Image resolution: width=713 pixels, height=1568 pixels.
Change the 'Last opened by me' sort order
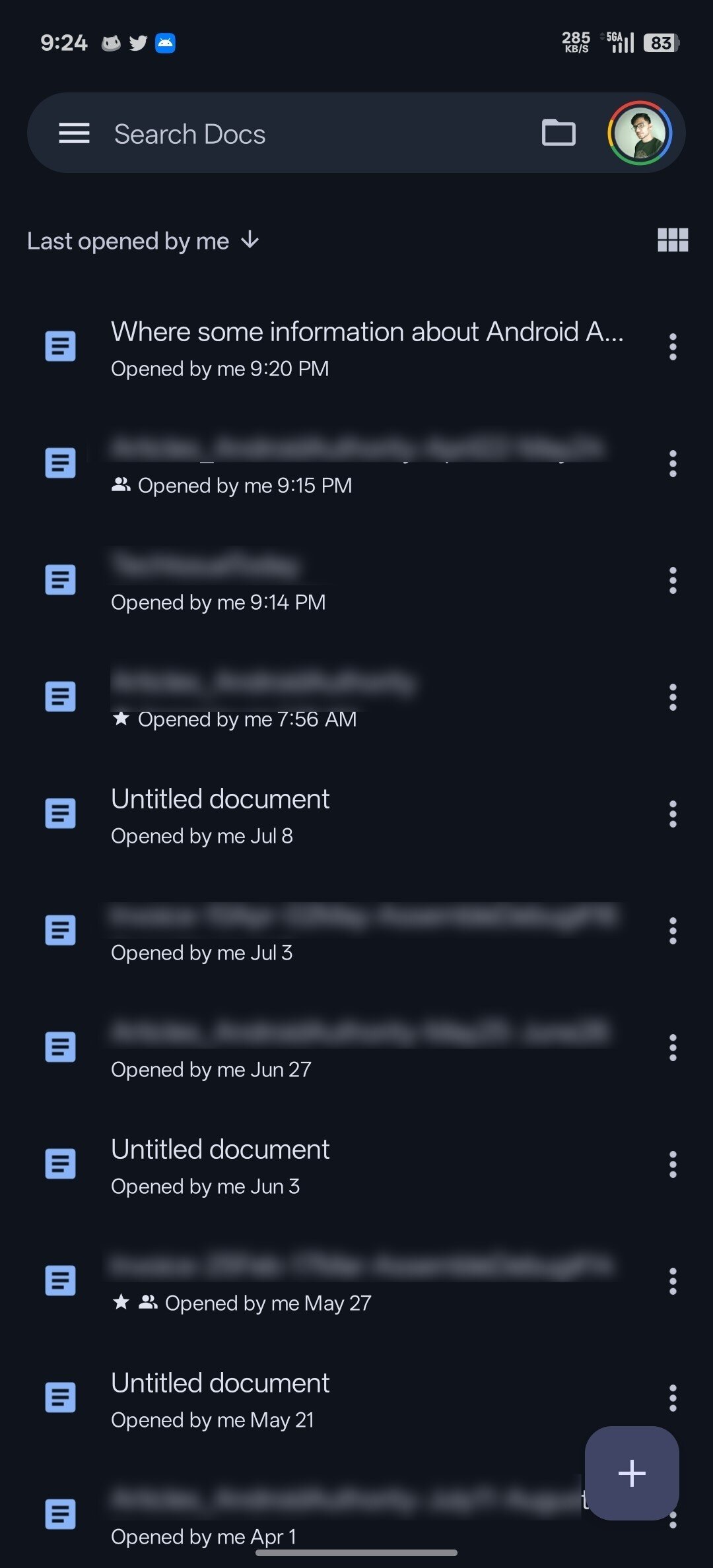point(143,241)
